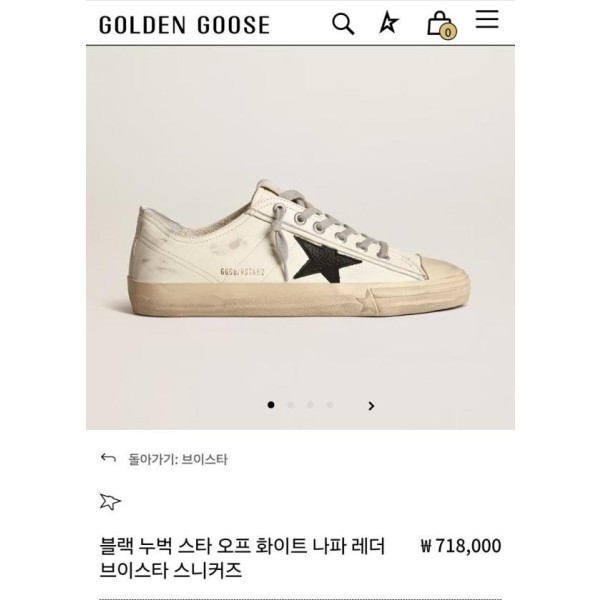The image size is (600, 600).
Task: Open the star wishlist icon in header
Action: [x=389, y=23]
